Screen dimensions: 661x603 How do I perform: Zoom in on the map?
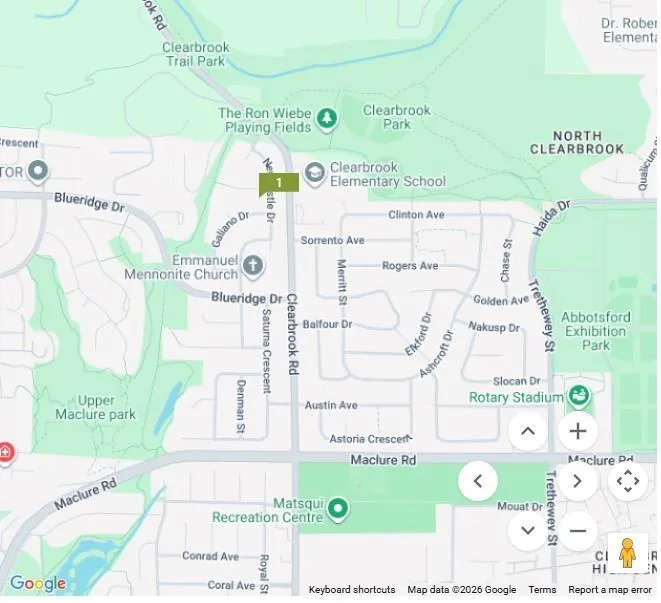point(577,431)
